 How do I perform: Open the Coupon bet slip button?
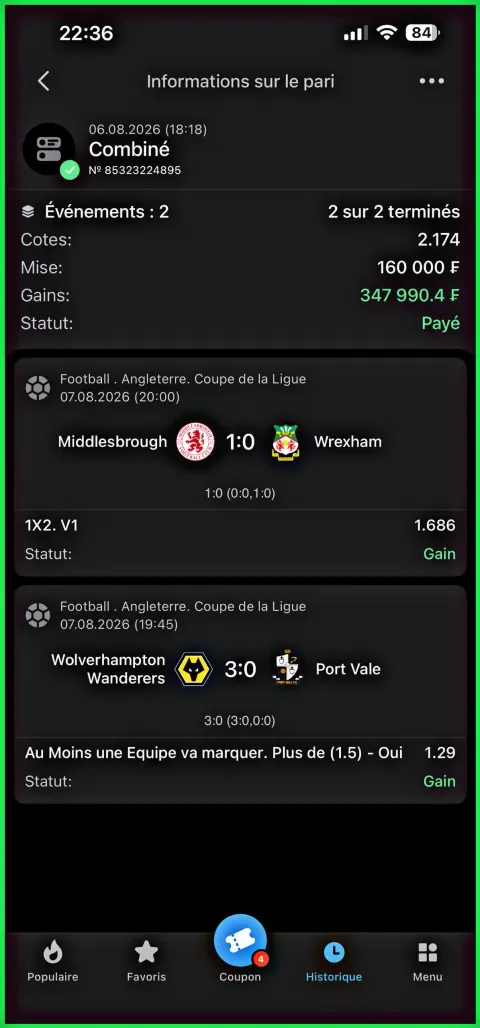pos(240,949)
